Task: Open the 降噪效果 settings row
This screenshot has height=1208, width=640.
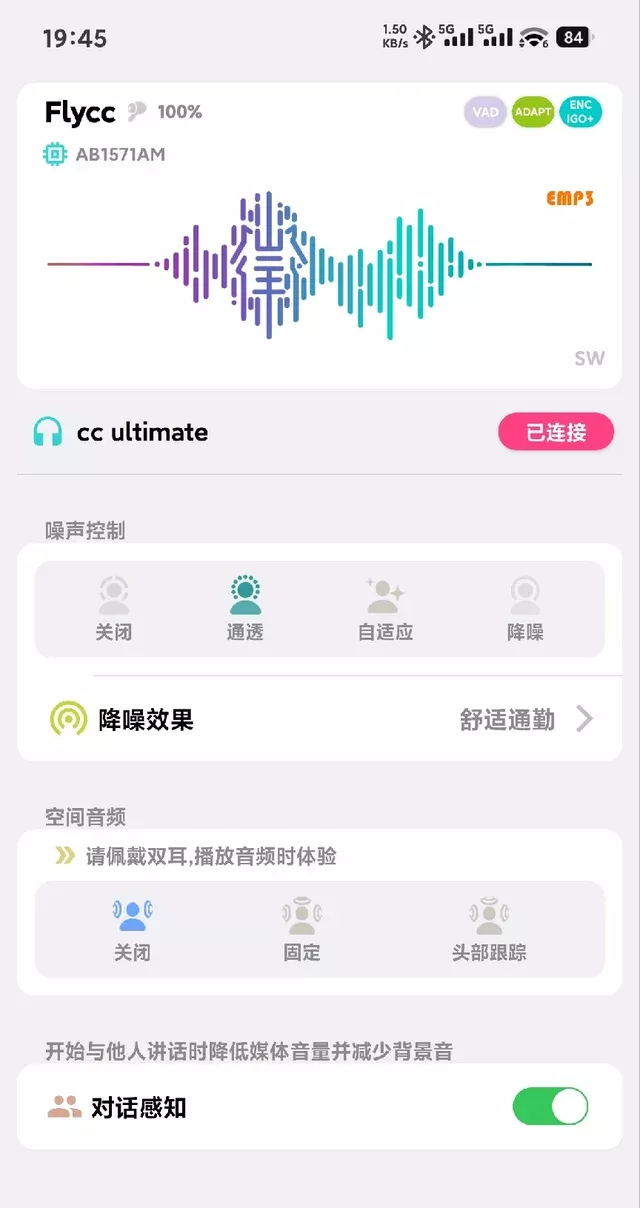Action: pos(320,719)
